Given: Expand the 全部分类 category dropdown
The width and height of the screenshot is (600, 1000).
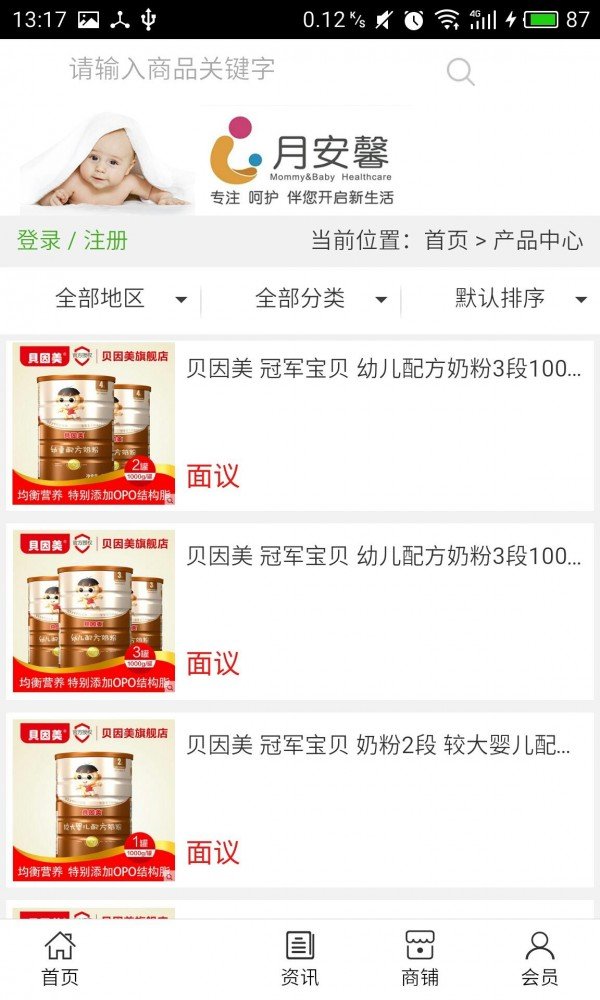Looking at the screenshot, I should coord(320,298).
